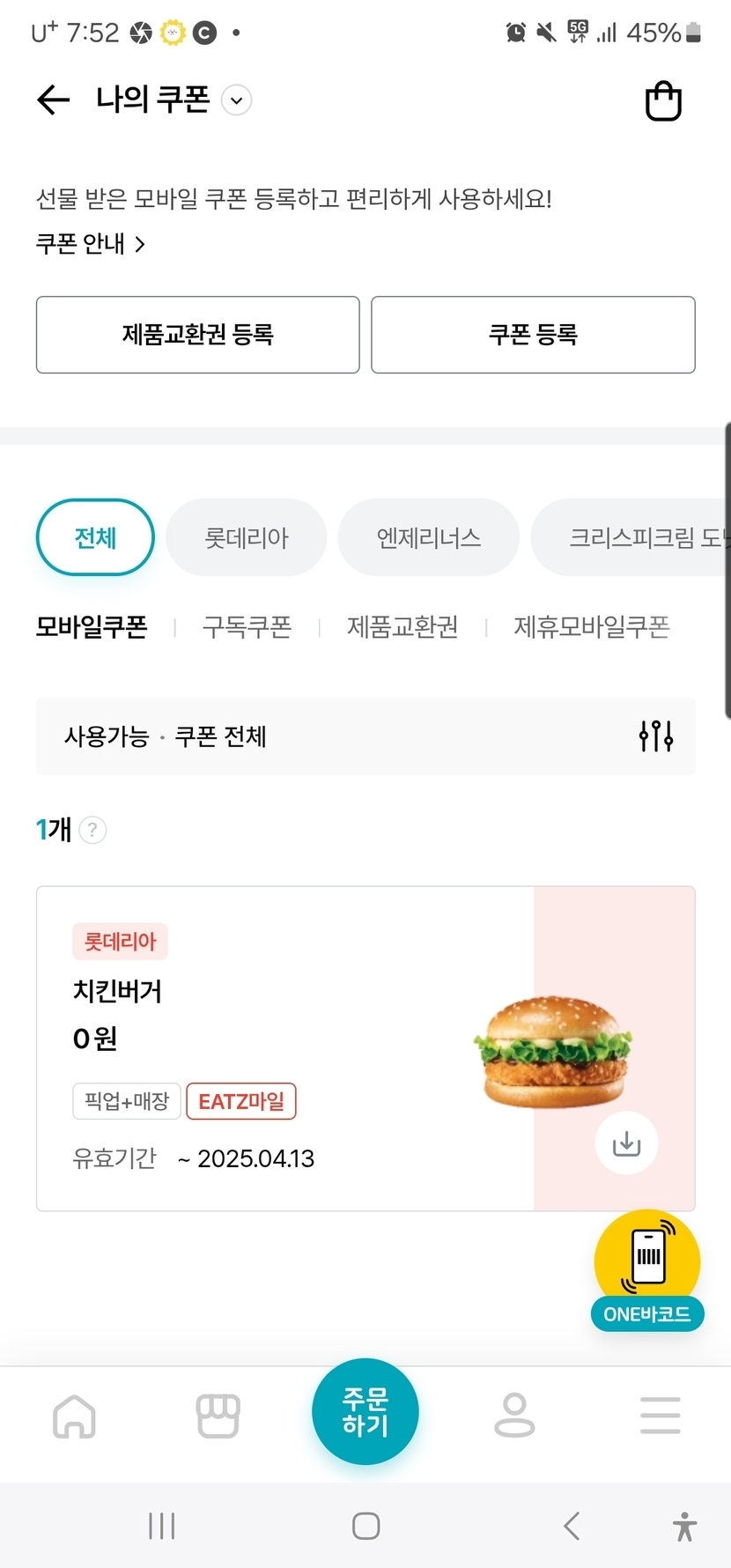Select the 전체 brand chip

(95, 537)
